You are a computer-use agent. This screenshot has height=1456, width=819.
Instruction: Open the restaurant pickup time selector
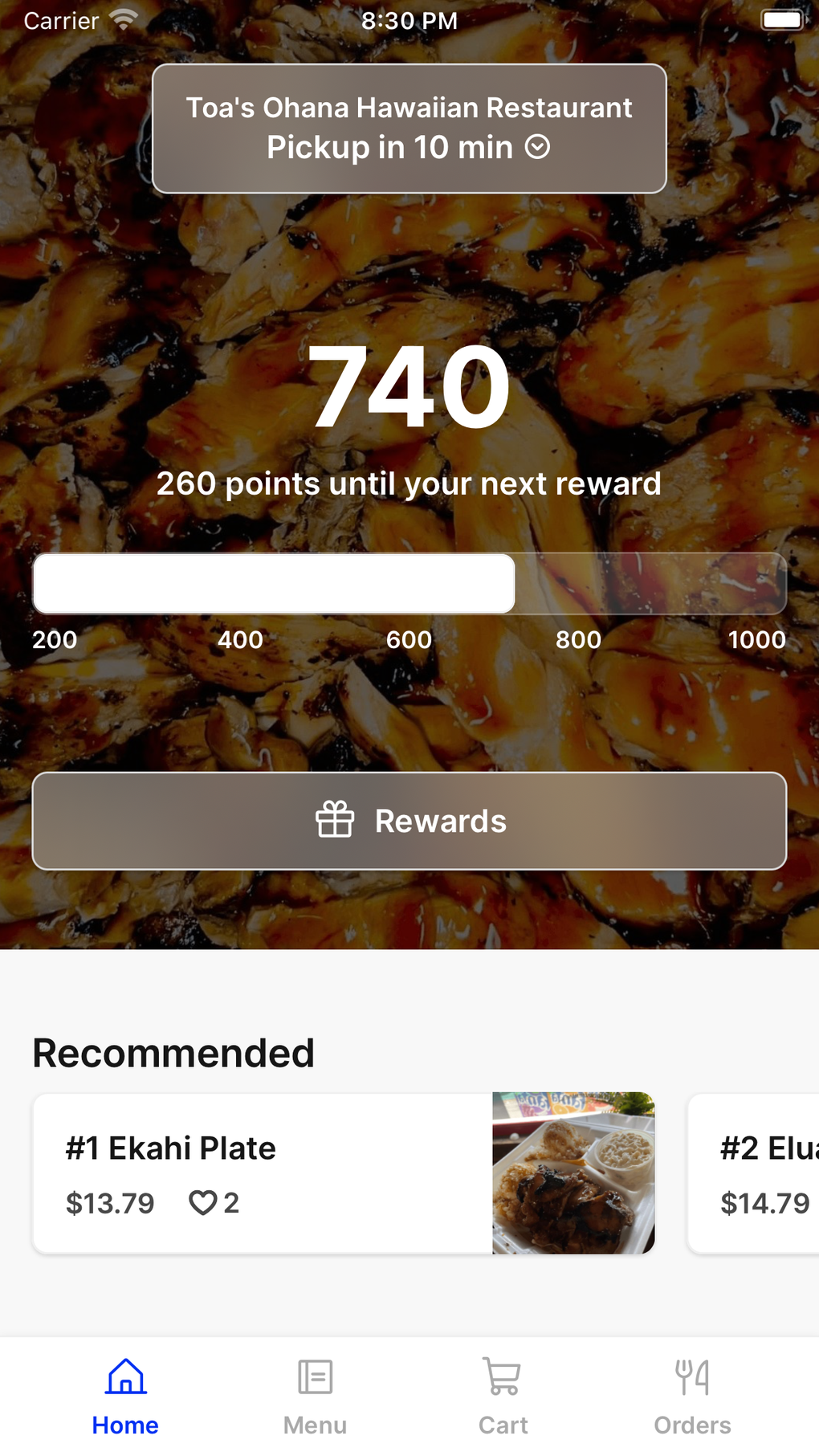pos(409,128)
